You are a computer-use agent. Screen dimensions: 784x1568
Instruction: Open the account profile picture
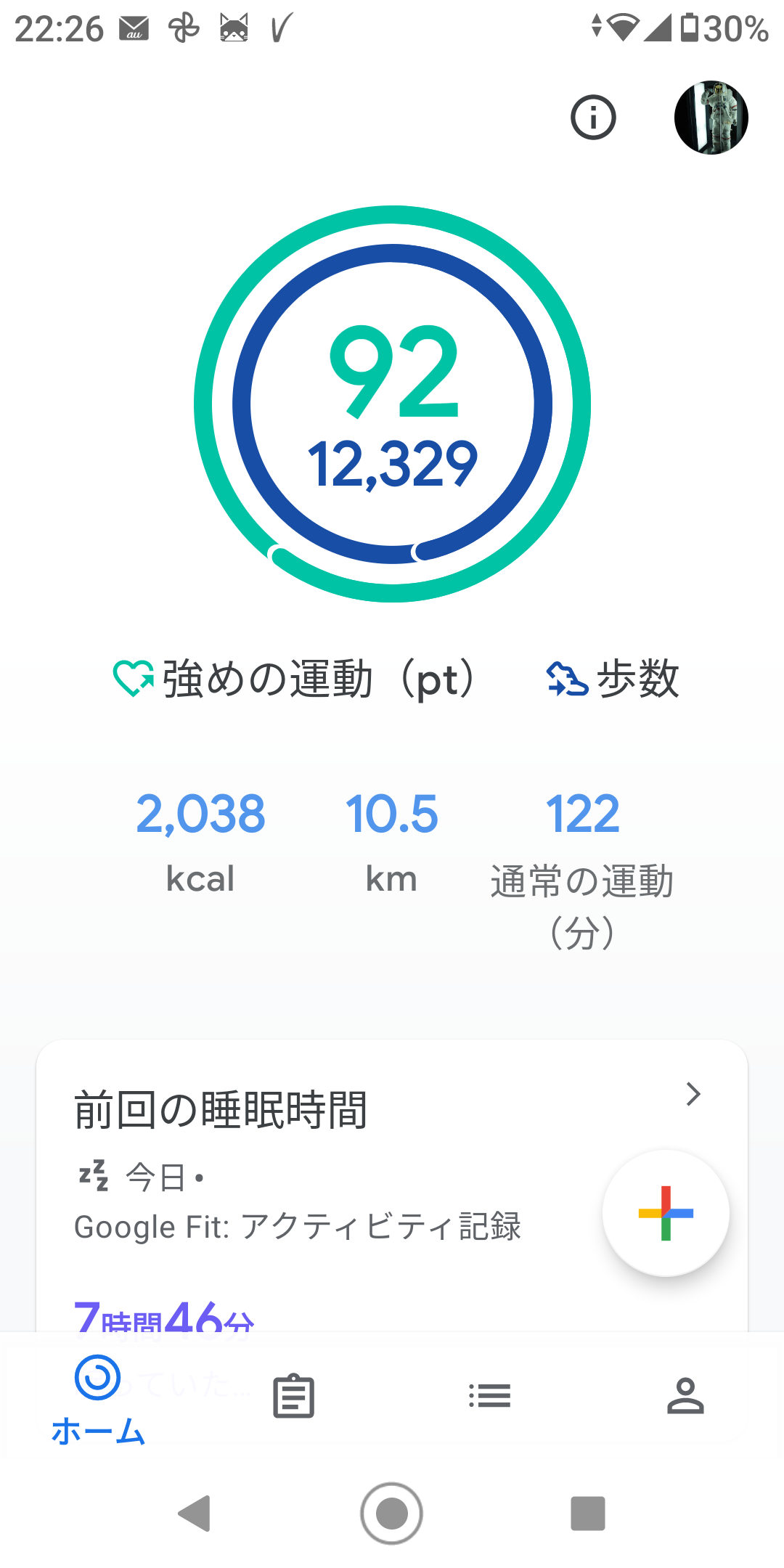711,118
